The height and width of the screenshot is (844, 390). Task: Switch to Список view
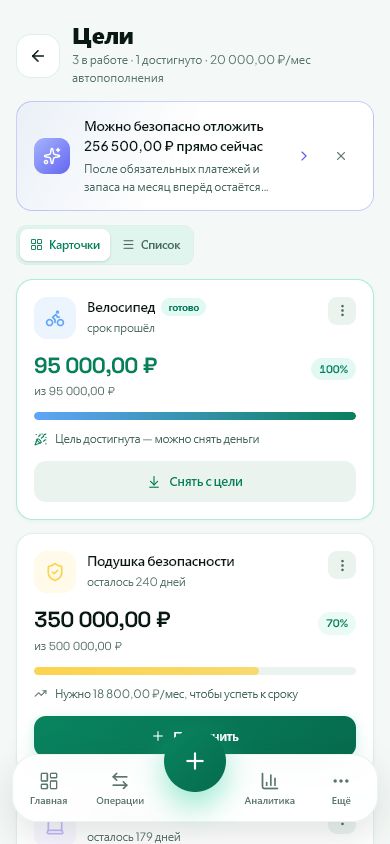pyautogui.click(x=151, y=245)
